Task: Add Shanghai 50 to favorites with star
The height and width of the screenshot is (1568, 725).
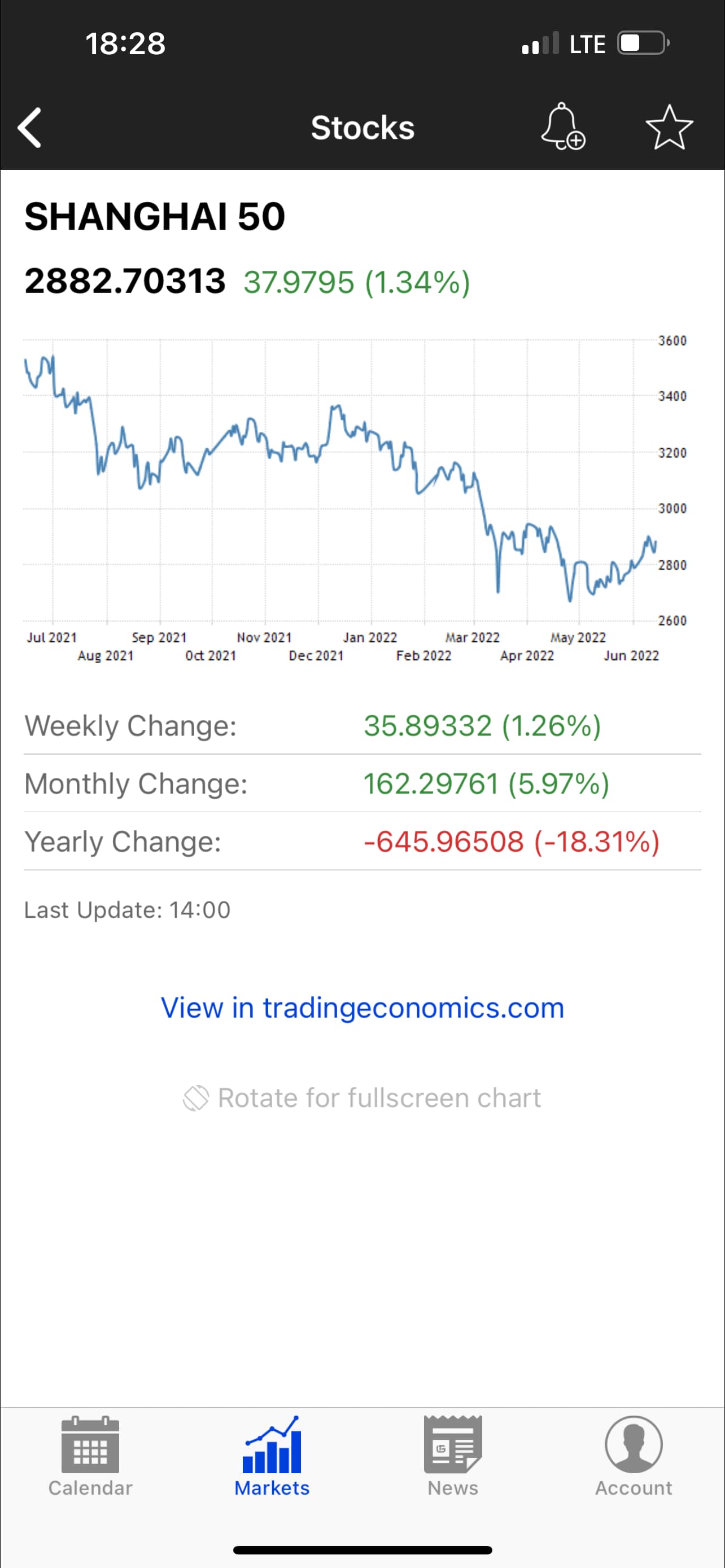Action: click(x=669, y=127)
